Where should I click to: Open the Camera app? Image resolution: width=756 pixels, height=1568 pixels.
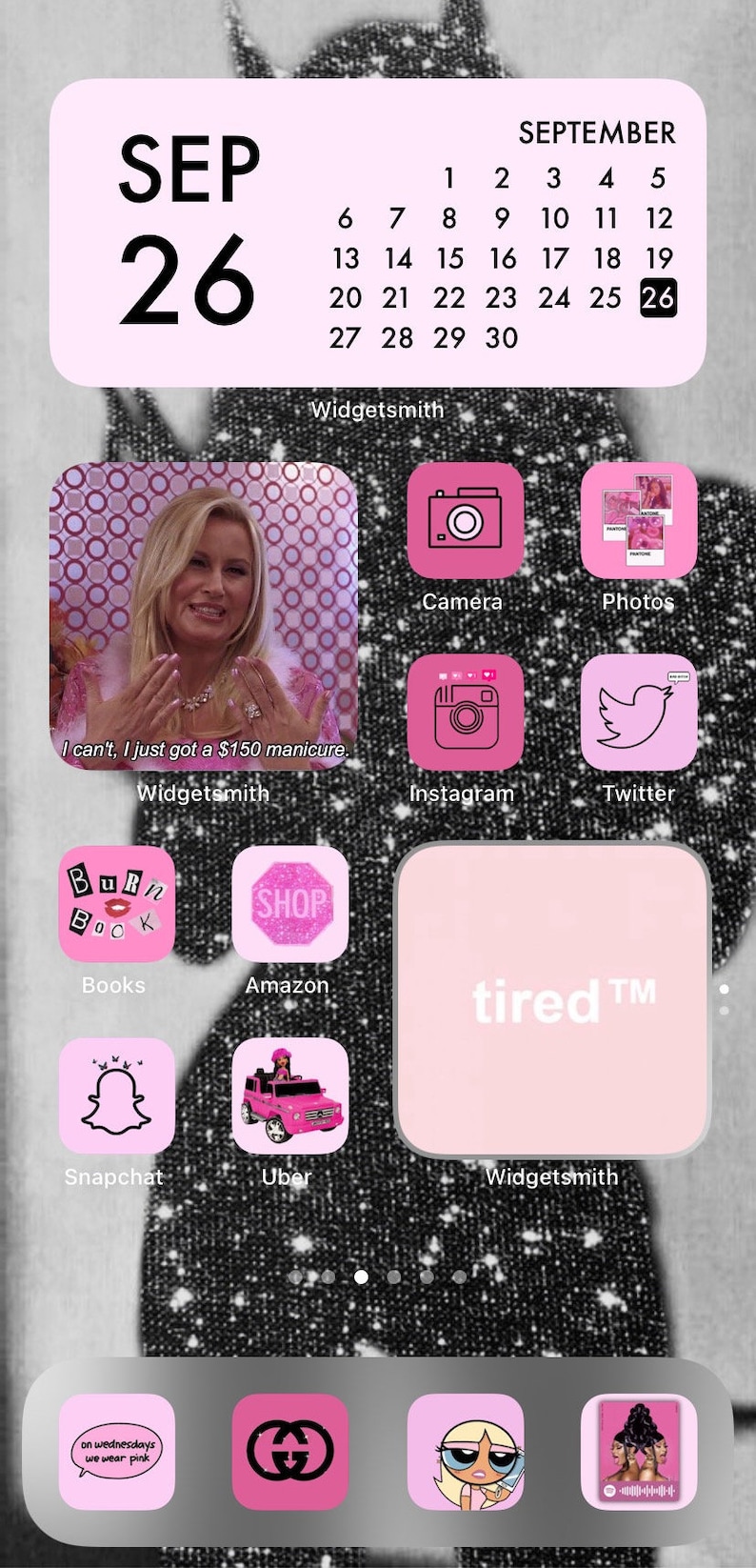pos(465,521)
